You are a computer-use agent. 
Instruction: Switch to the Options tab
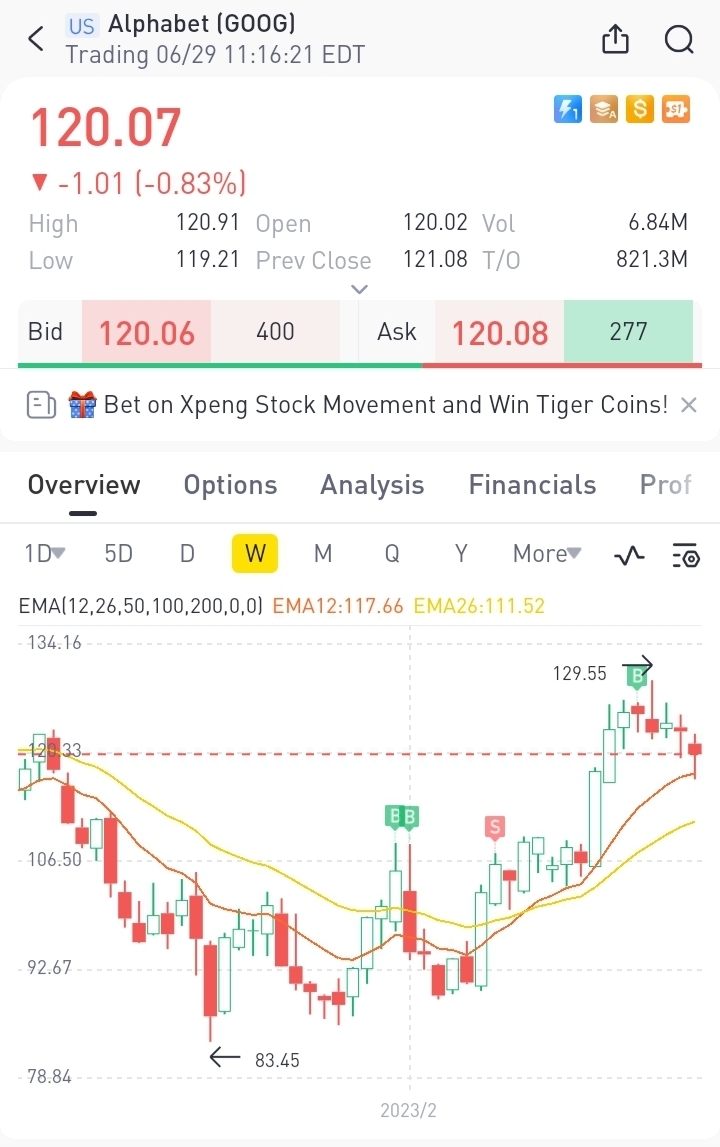230,485
